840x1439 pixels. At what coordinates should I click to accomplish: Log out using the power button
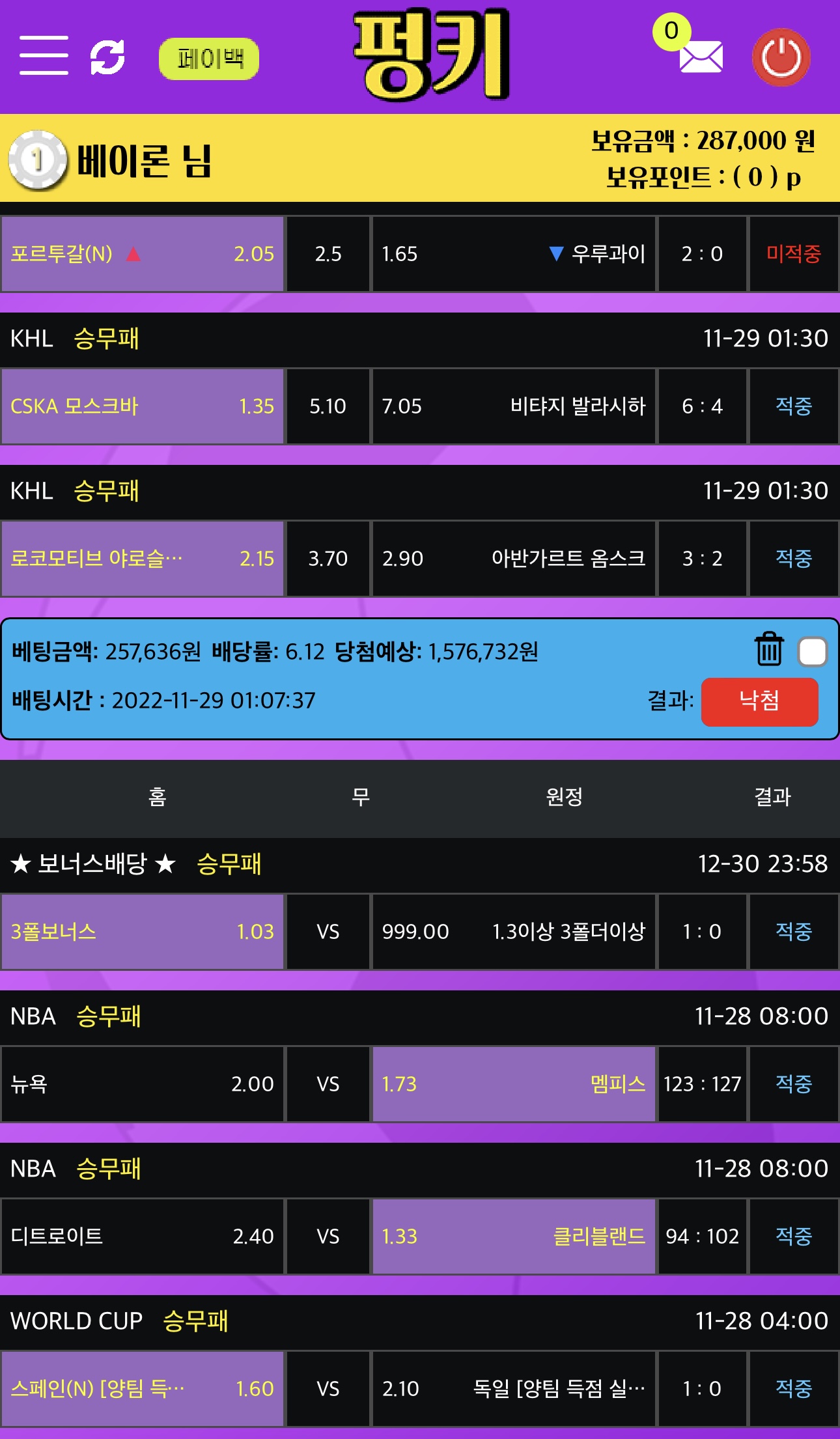point(781,57)
